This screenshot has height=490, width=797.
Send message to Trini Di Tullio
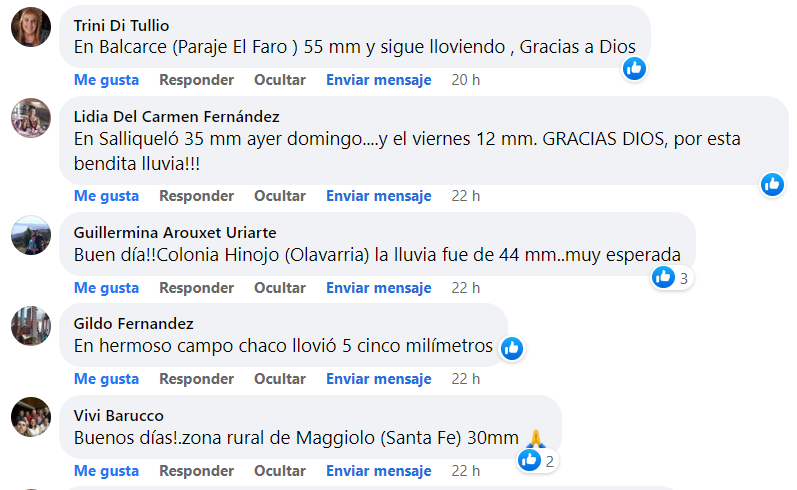click(x=378, y=80)
